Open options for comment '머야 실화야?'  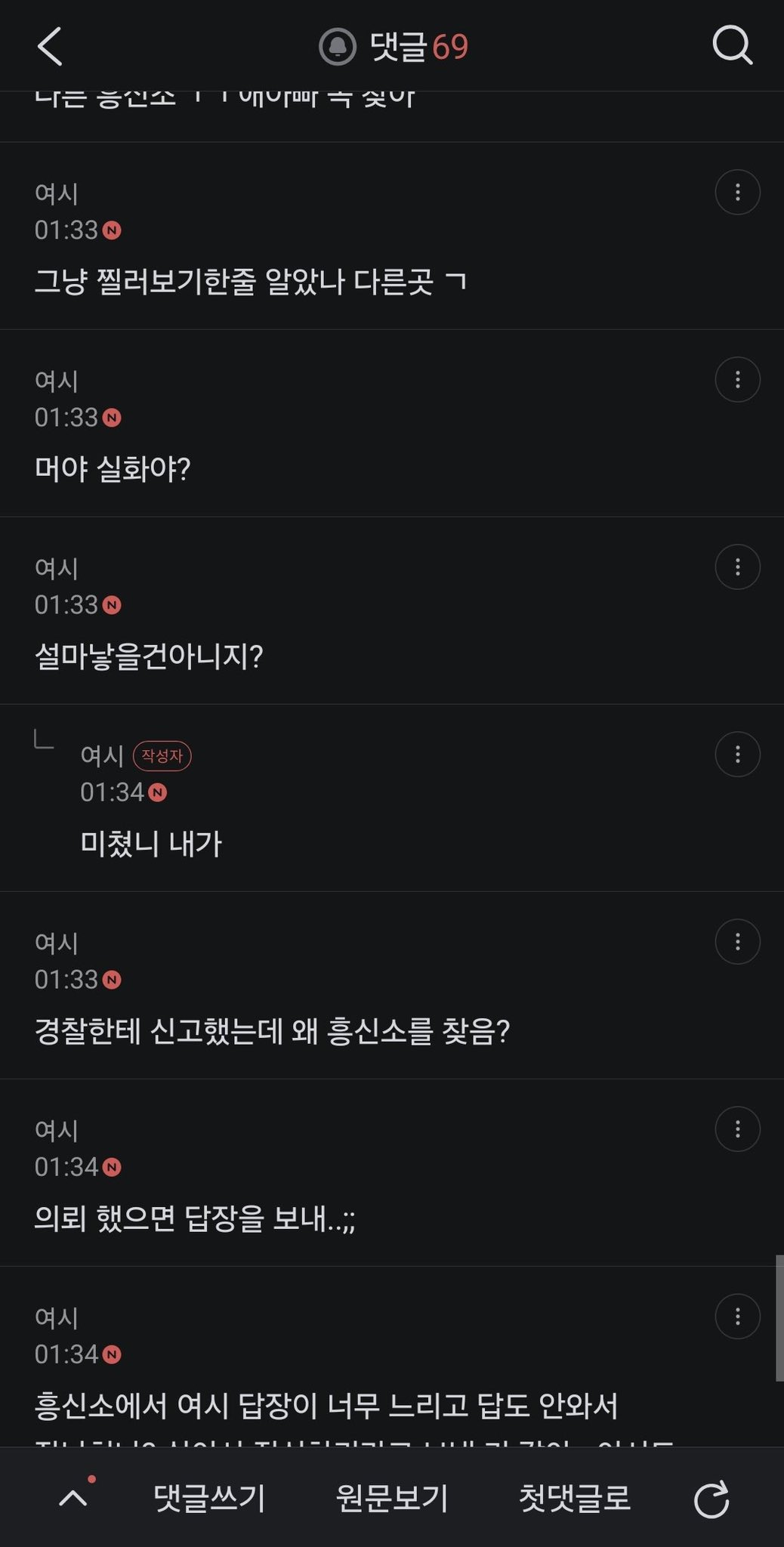click(737, 380)
